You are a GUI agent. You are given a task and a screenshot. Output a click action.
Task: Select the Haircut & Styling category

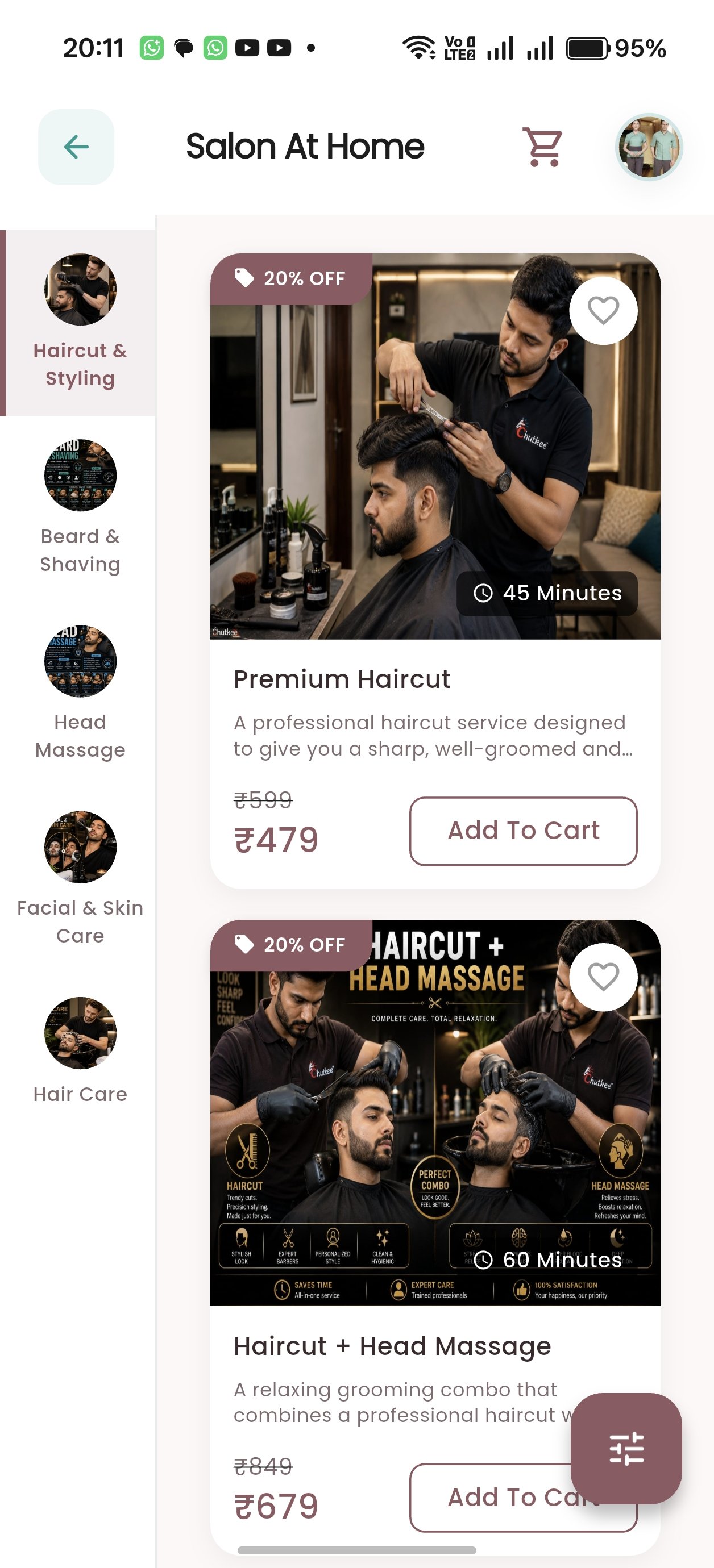pos(79,323)
